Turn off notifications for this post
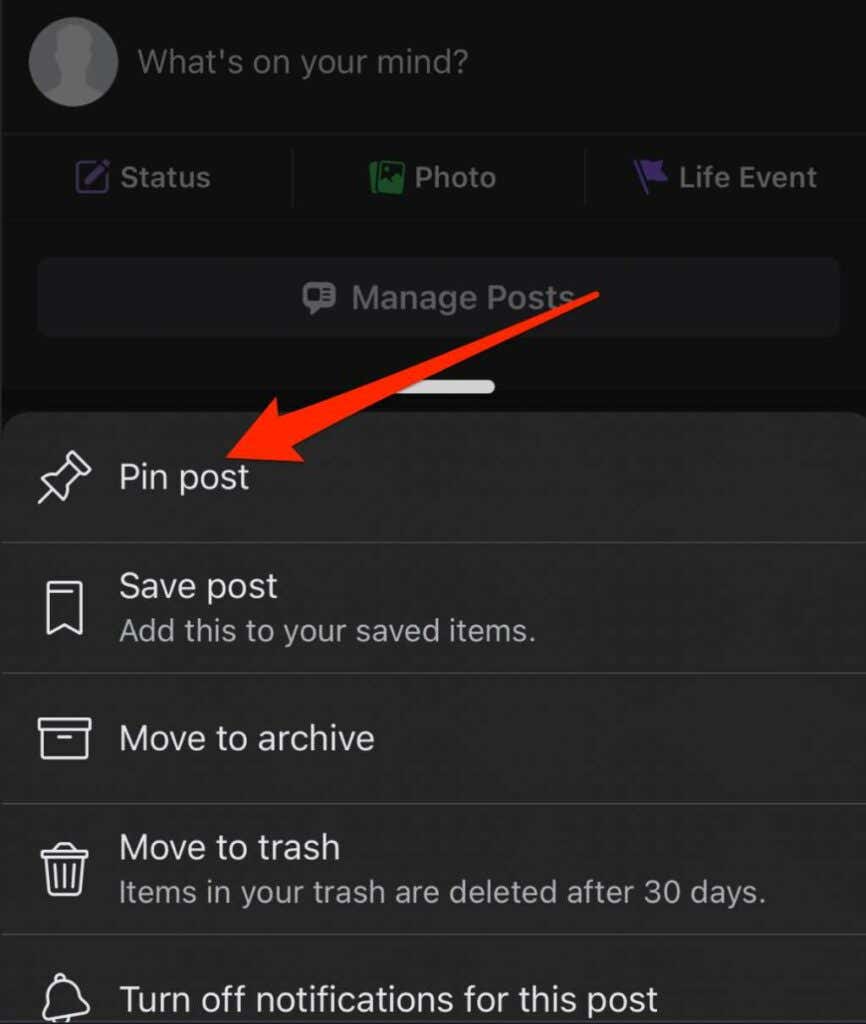 [x=388, y=997]
